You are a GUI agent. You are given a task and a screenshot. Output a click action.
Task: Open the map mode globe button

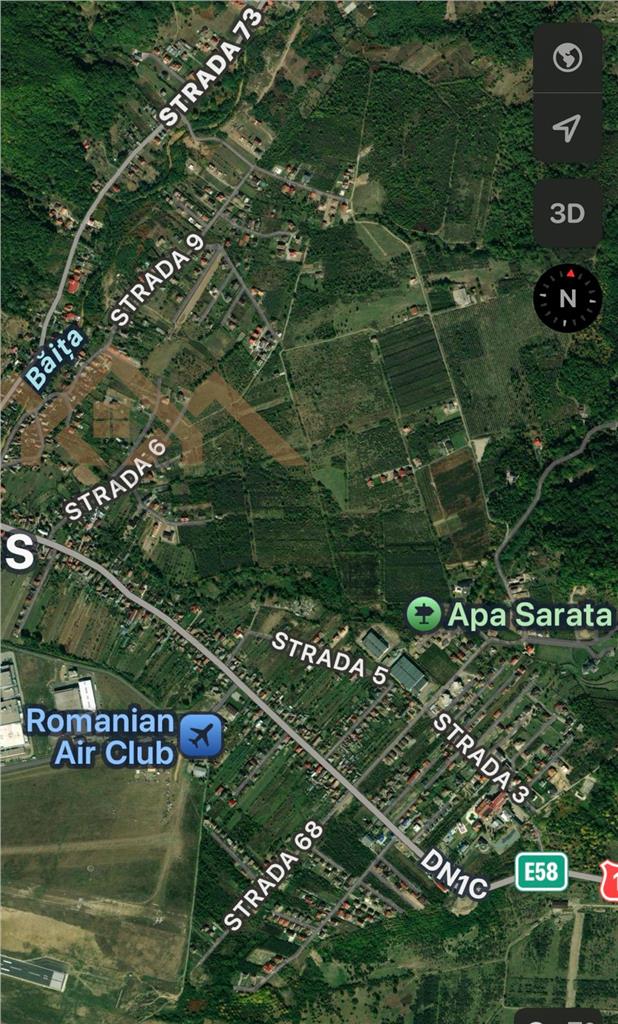pyautogui.click(x=567, y=58)
